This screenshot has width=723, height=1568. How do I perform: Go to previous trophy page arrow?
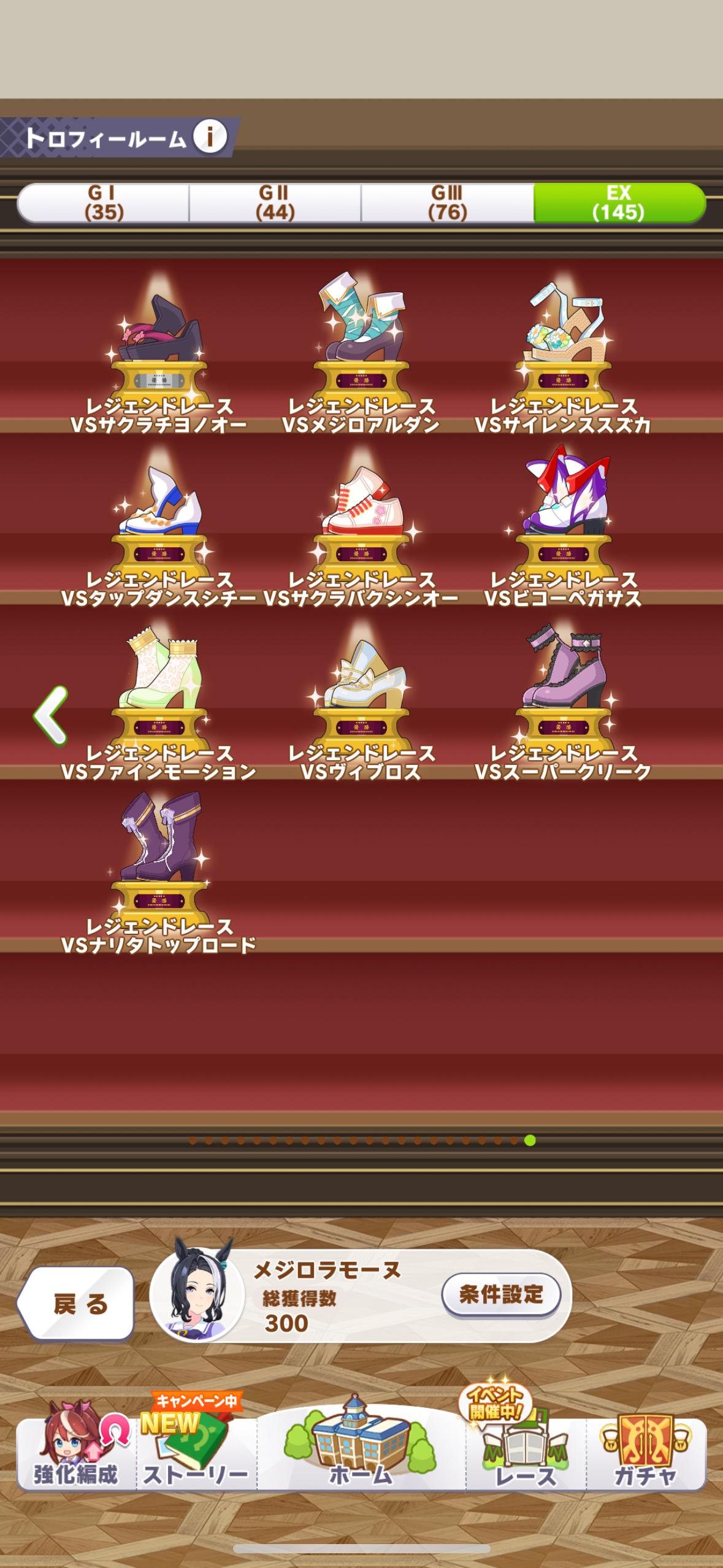(51, 715)
